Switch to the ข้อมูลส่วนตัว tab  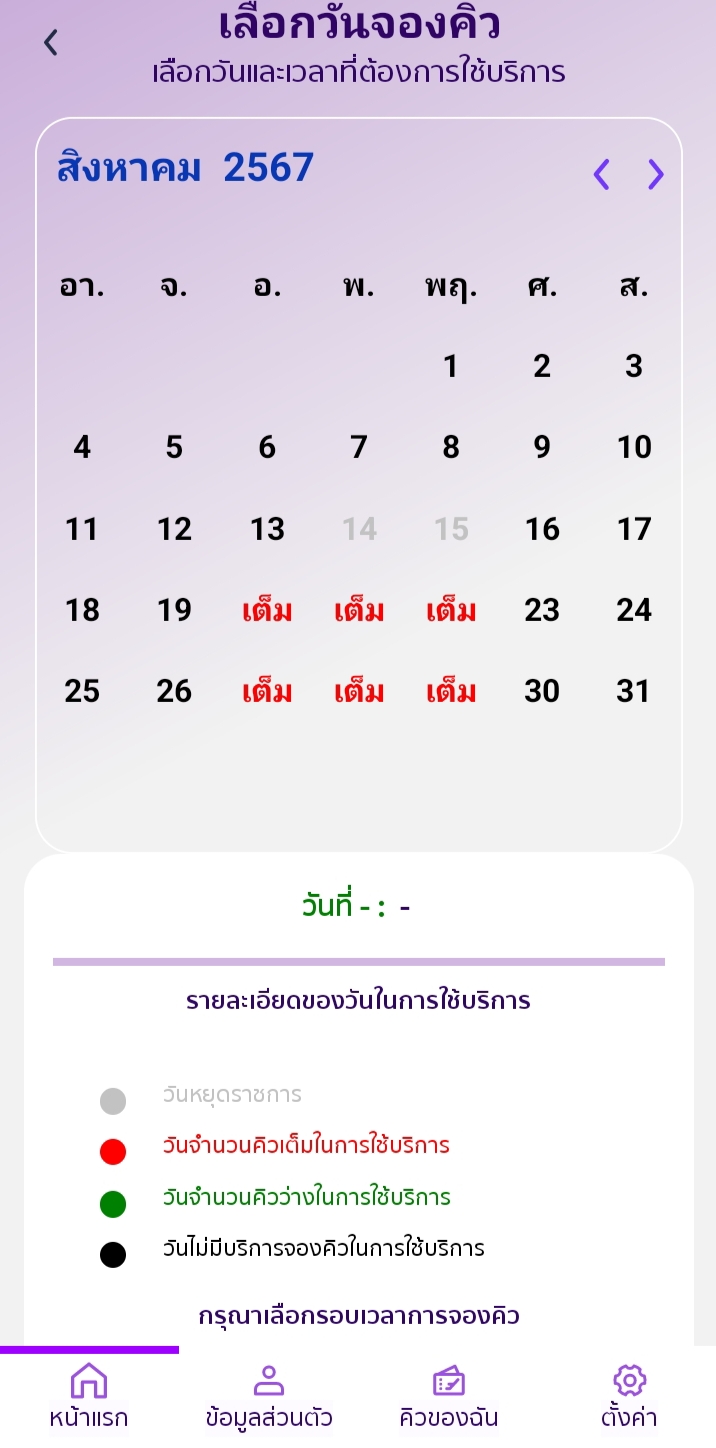[x=268, y=1397]
